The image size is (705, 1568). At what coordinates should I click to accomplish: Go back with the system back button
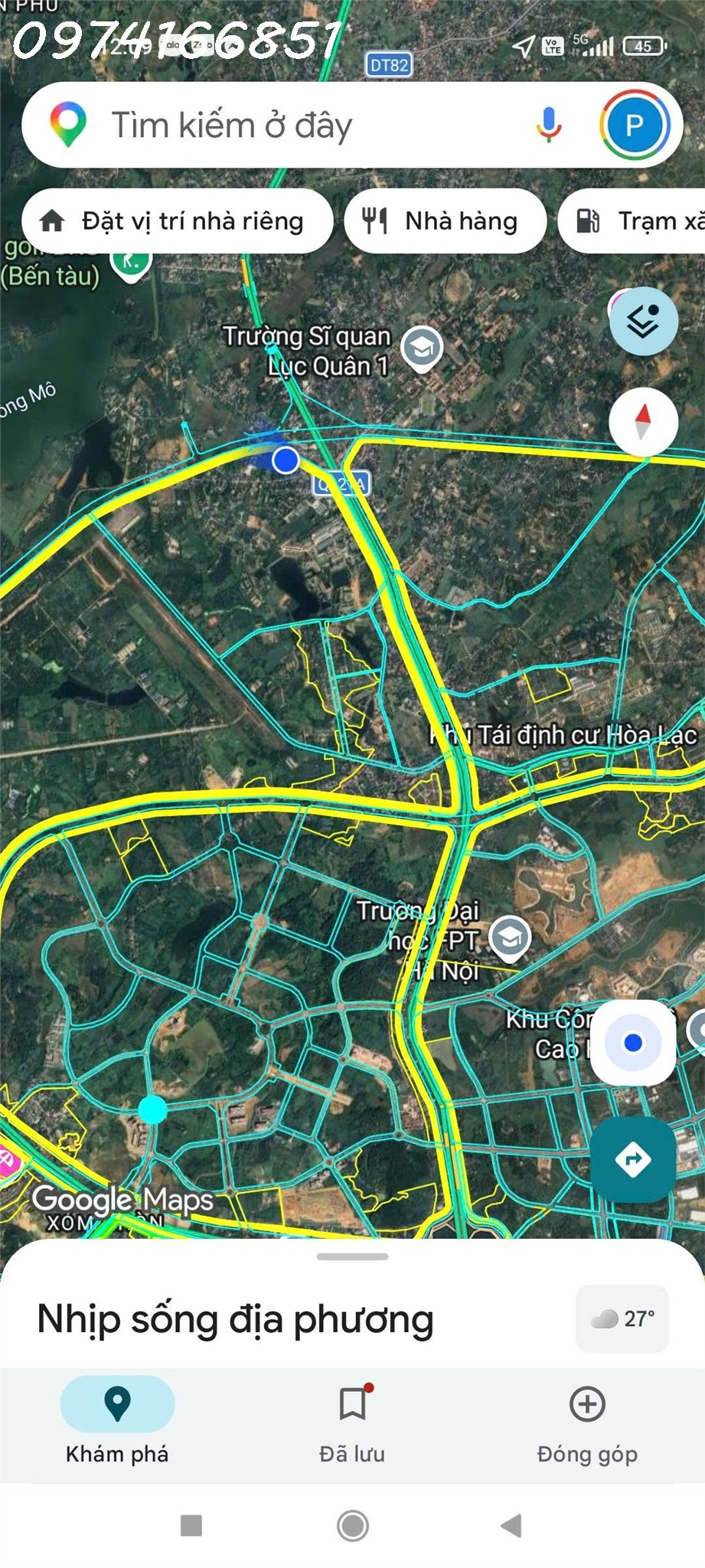pyautogui.click(x=511, y=1525)
